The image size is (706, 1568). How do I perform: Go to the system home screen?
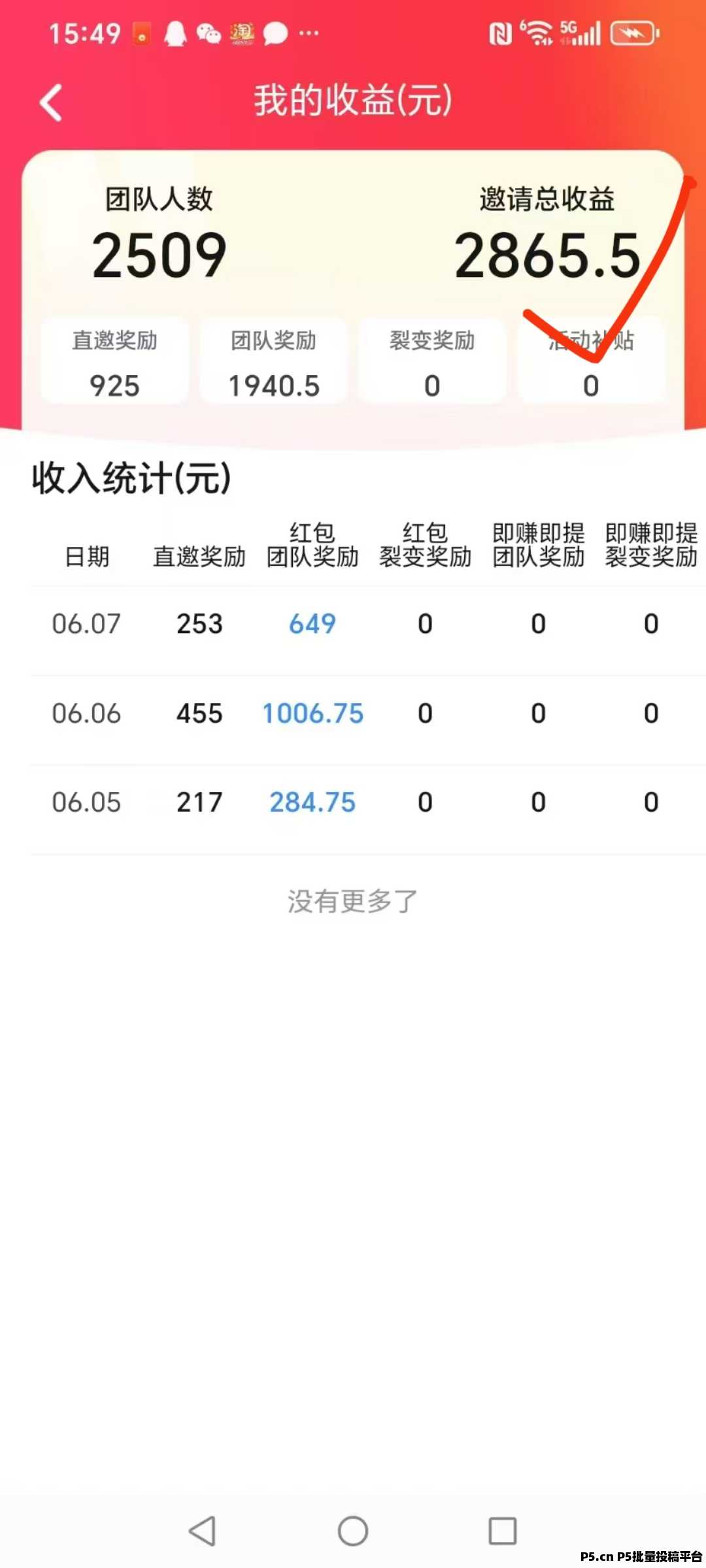click(353, 1531)
